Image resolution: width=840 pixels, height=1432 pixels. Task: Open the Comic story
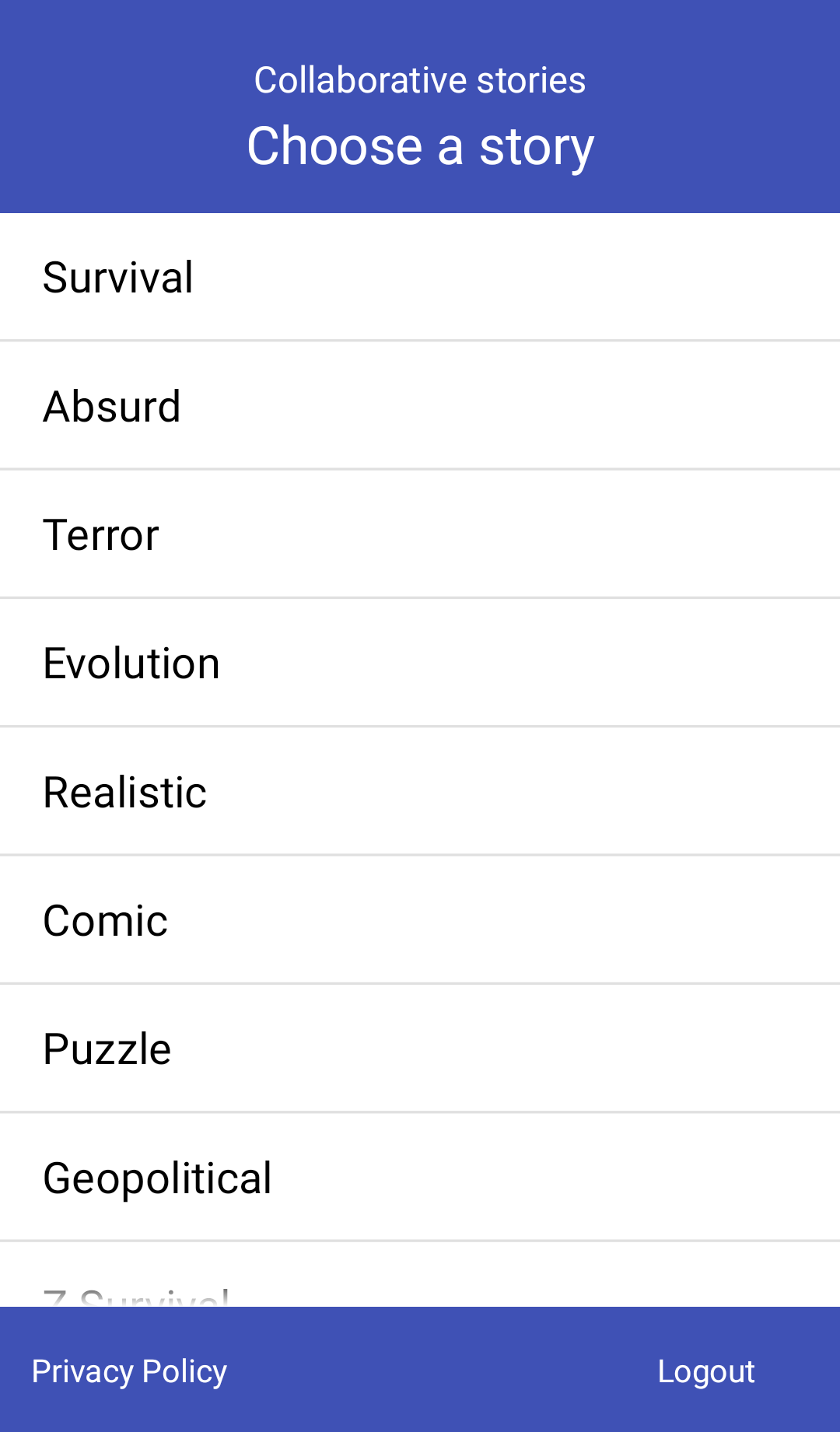[420, 920]
